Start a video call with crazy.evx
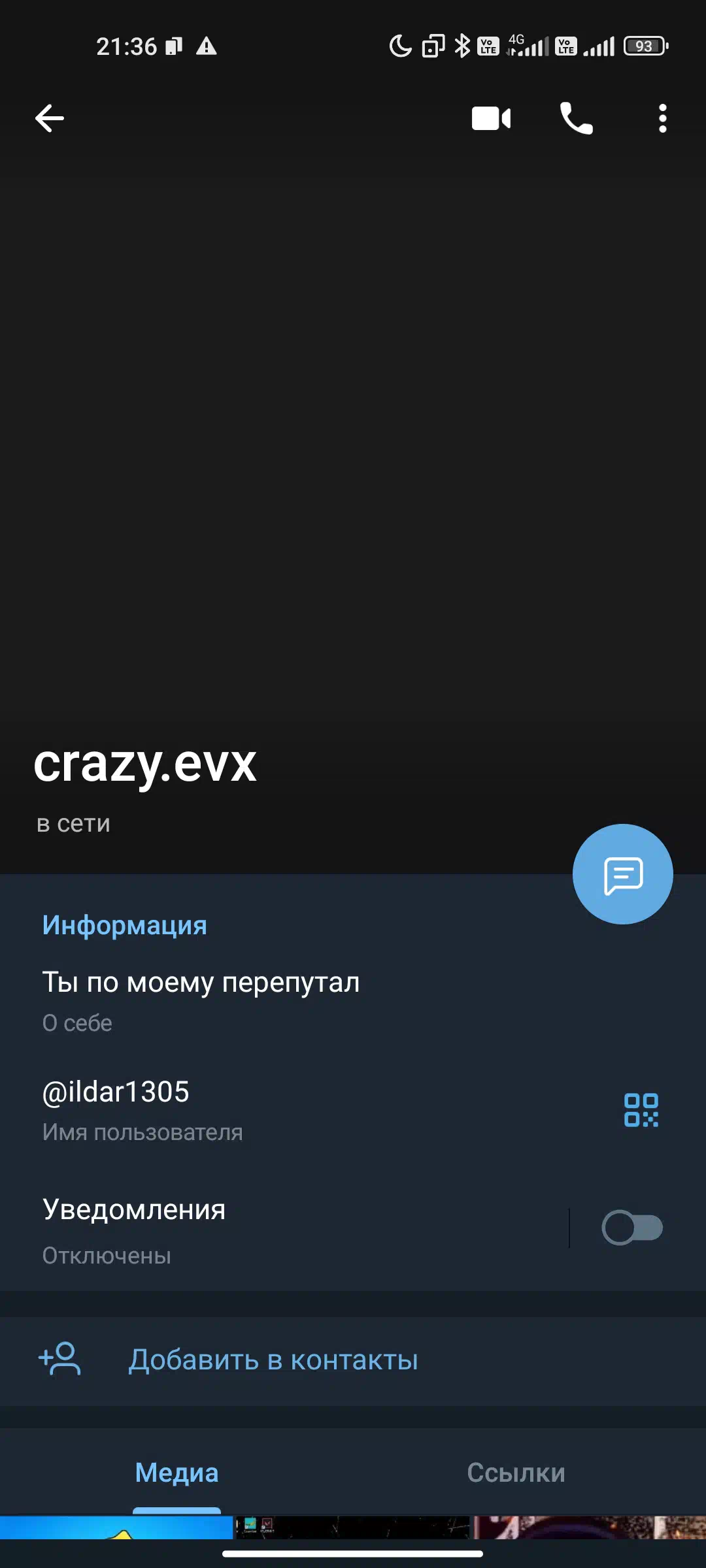This screenshot has height=1568, width=706. click(x=491, y=118)
